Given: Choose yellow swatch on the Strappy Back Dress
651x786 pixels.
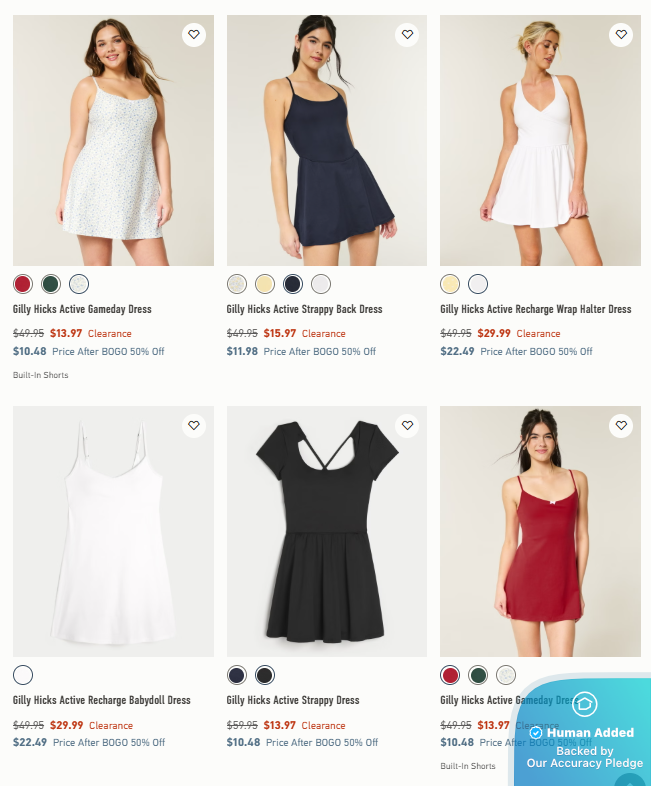Looking at the screenshot, I should coord(265,283).
